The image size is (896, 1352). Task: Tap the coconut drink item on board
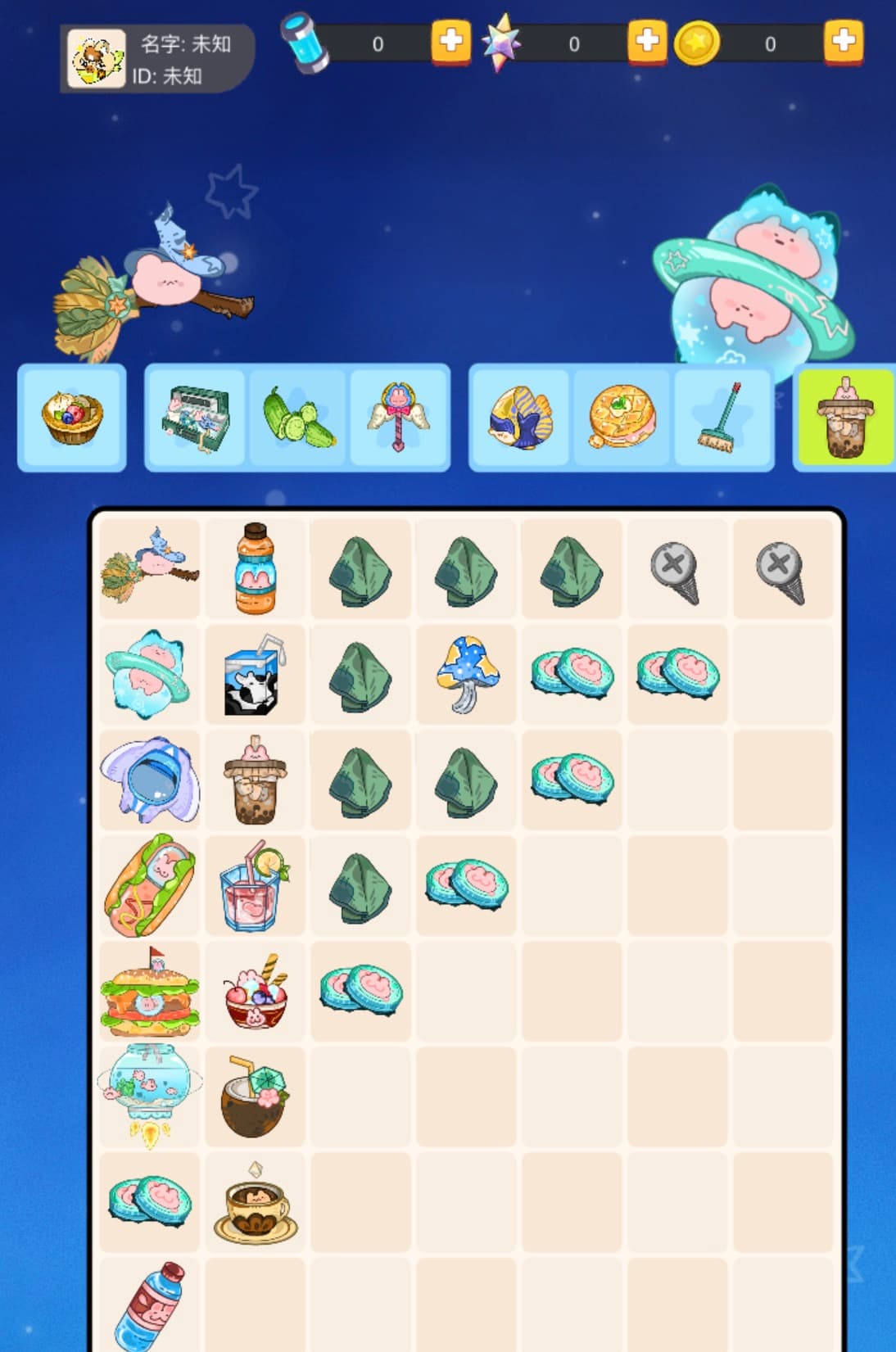pos(255,1097)
